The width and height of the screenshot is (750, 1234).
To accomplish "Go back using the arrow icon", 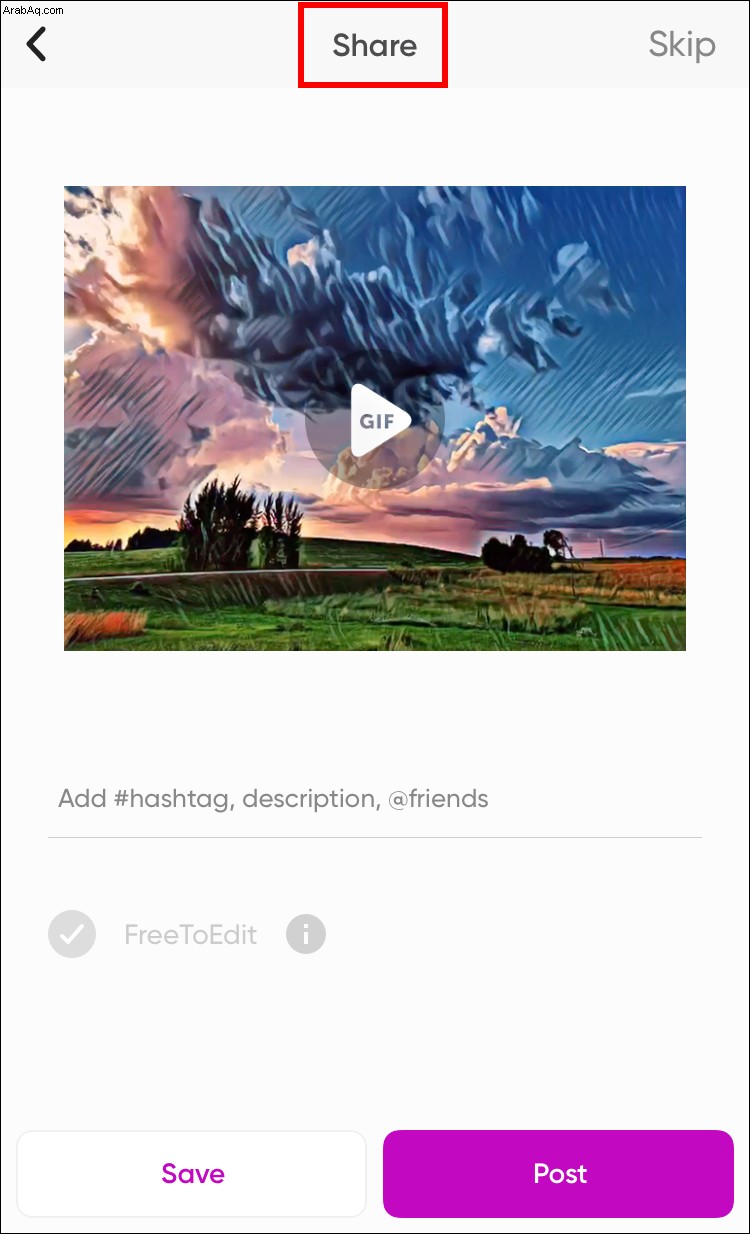I will click(x=37, y=45).
